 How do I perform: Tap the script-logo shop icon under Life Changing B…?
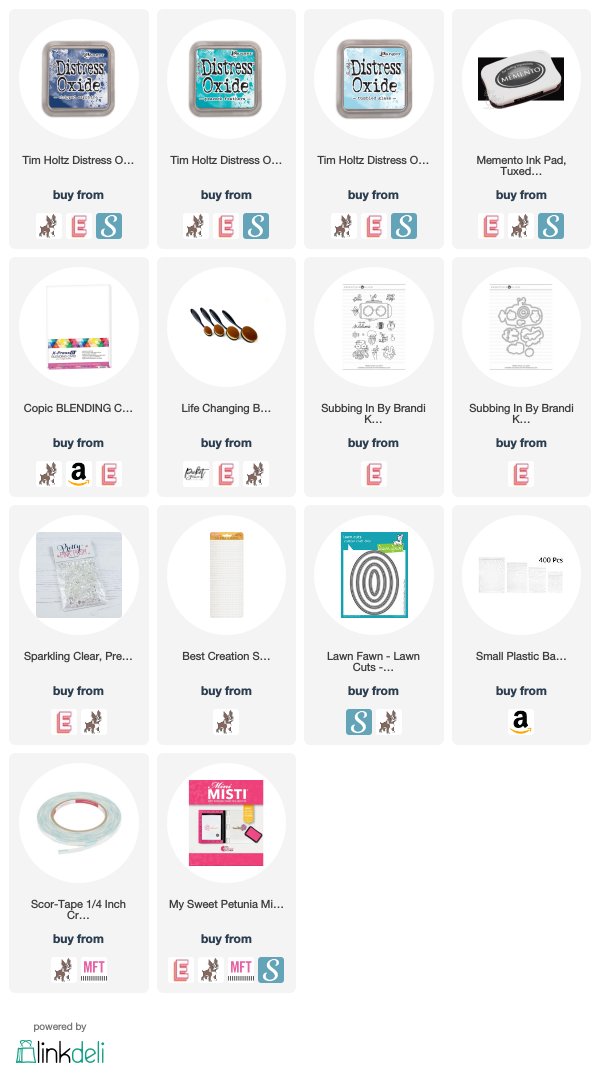tap(196, 474)
